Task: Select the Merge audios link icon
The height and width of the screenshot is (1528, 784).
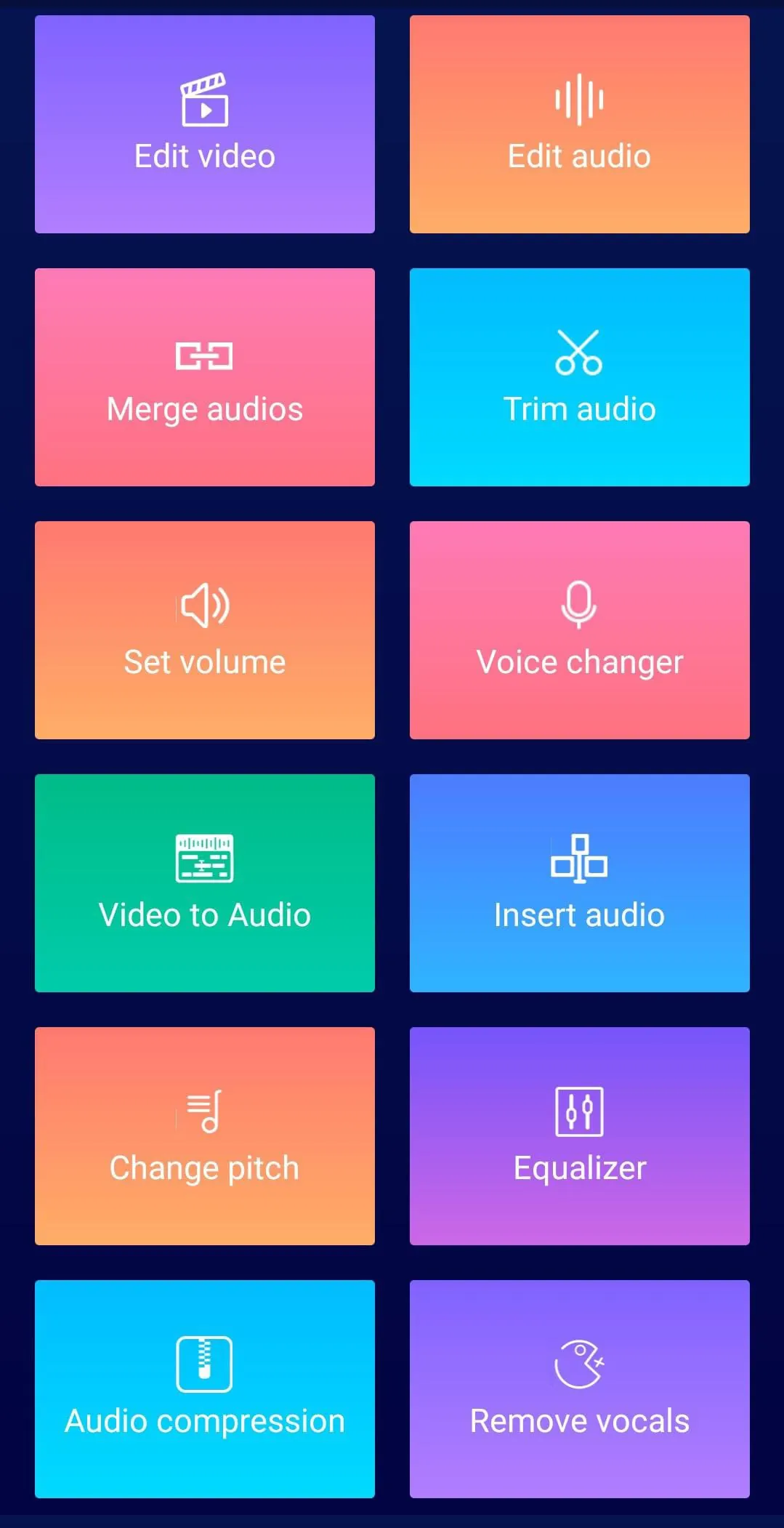Action: tap(204, 355)
